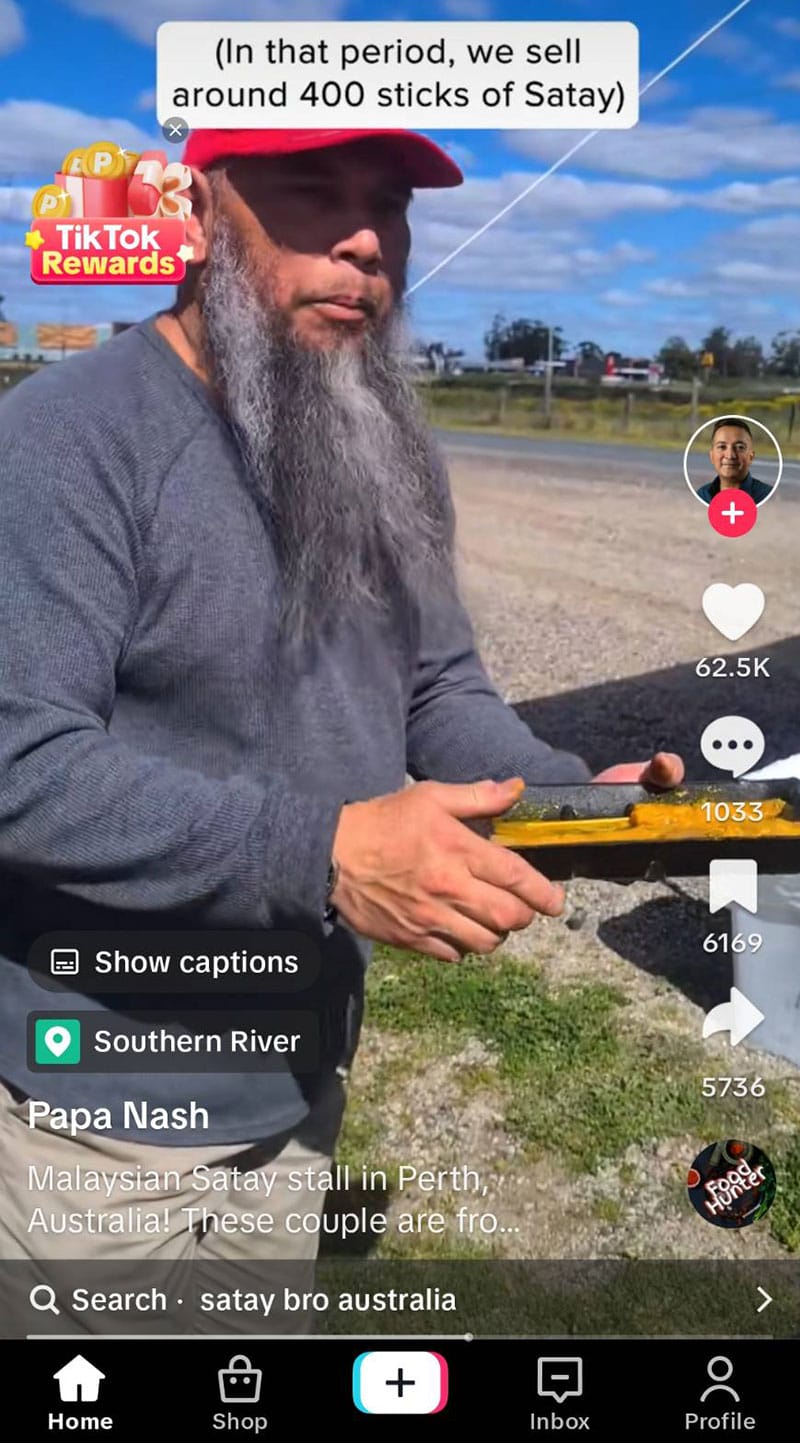Open the spinning sound disc
The height and width of the screenshot is (1443, 800).
pyautogui.click(x=733, y=1184)
